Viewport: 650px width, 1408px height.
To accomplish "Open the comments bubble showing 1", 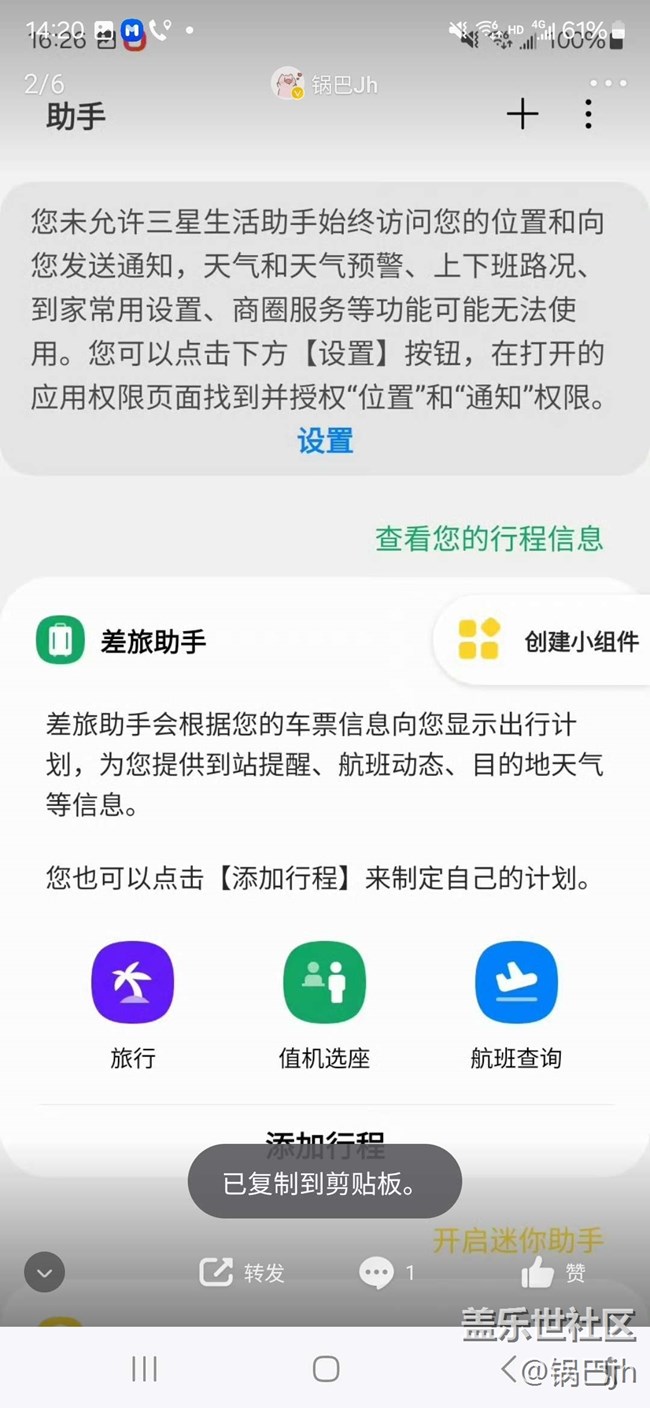I will [386, 1273].
